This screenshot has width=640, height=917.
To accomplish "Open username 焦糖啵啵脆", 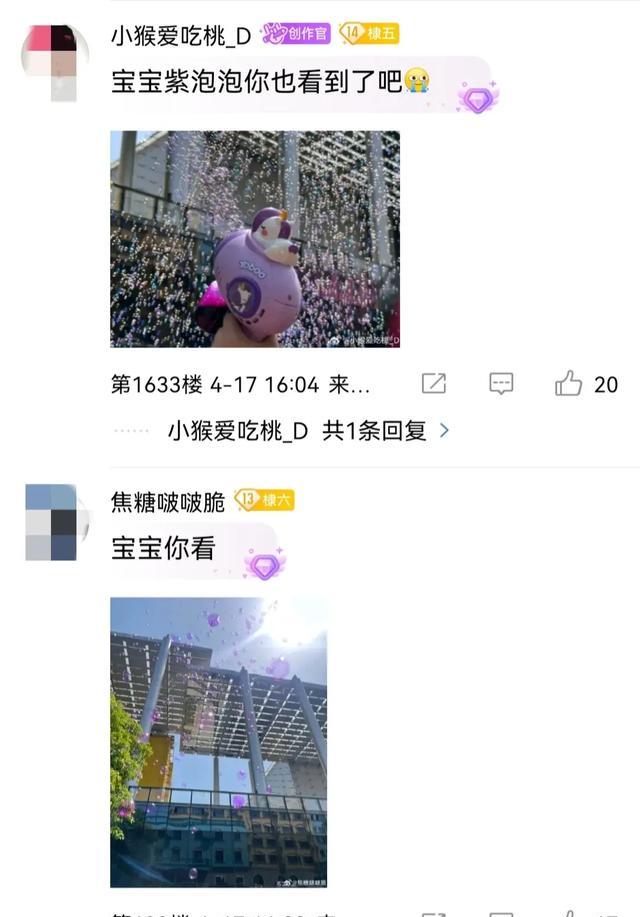I will [x=167, y=501].
